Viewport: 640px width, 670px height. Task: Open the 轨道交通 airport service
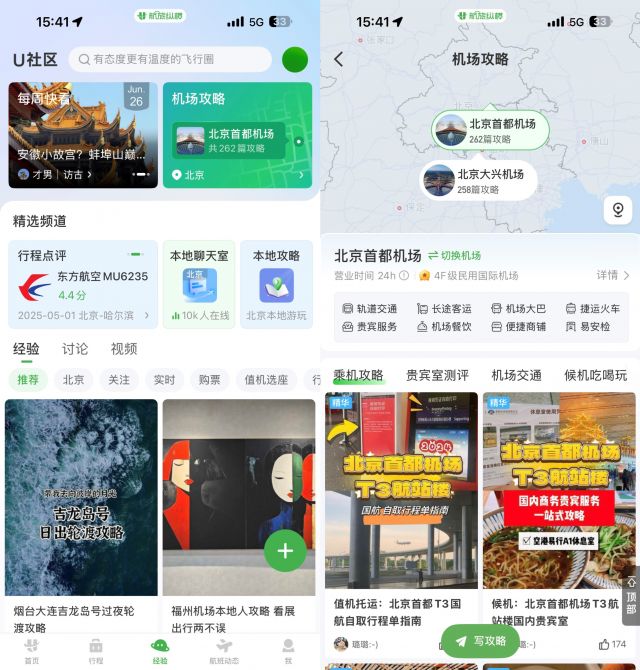click(x=370, y=309)
